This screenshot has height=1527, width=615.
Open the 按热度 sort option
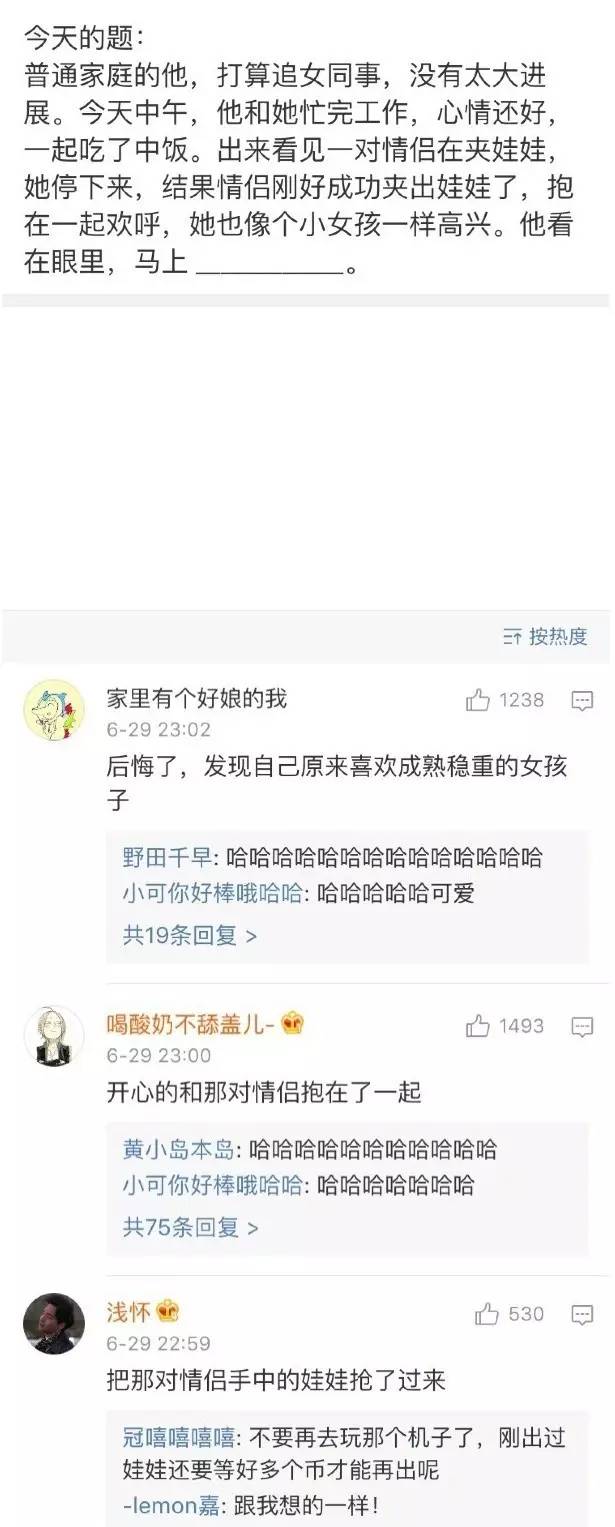(546, 636)
